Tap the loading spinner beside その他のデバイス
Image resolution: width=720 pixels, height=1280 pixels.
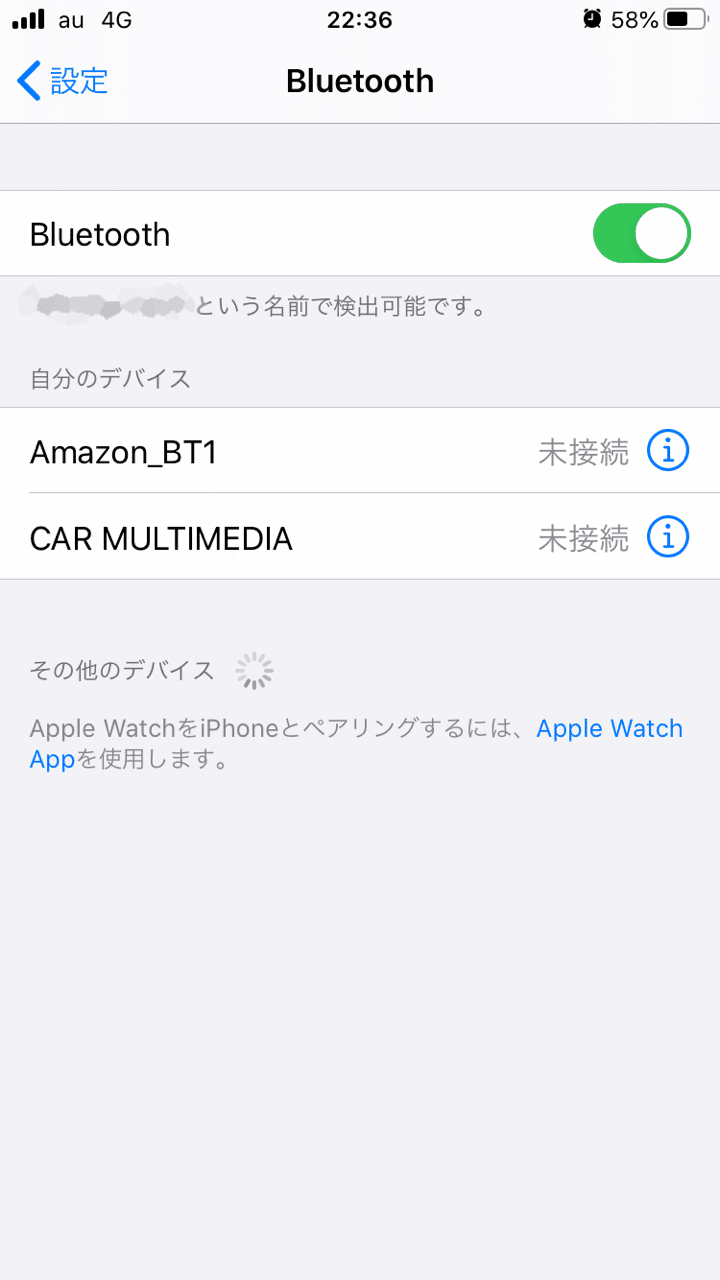click(254, 668)
